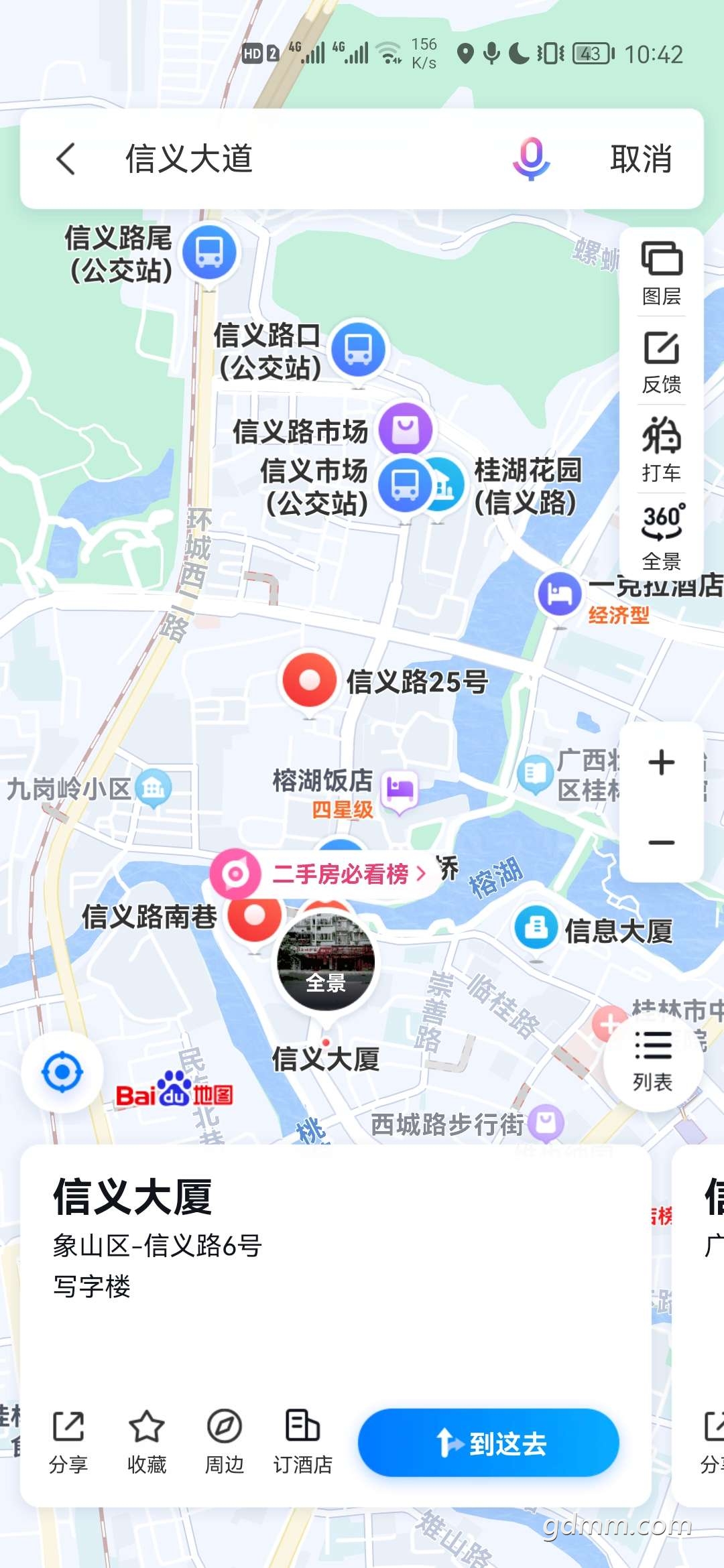Recenter map on my current location

62,1072
